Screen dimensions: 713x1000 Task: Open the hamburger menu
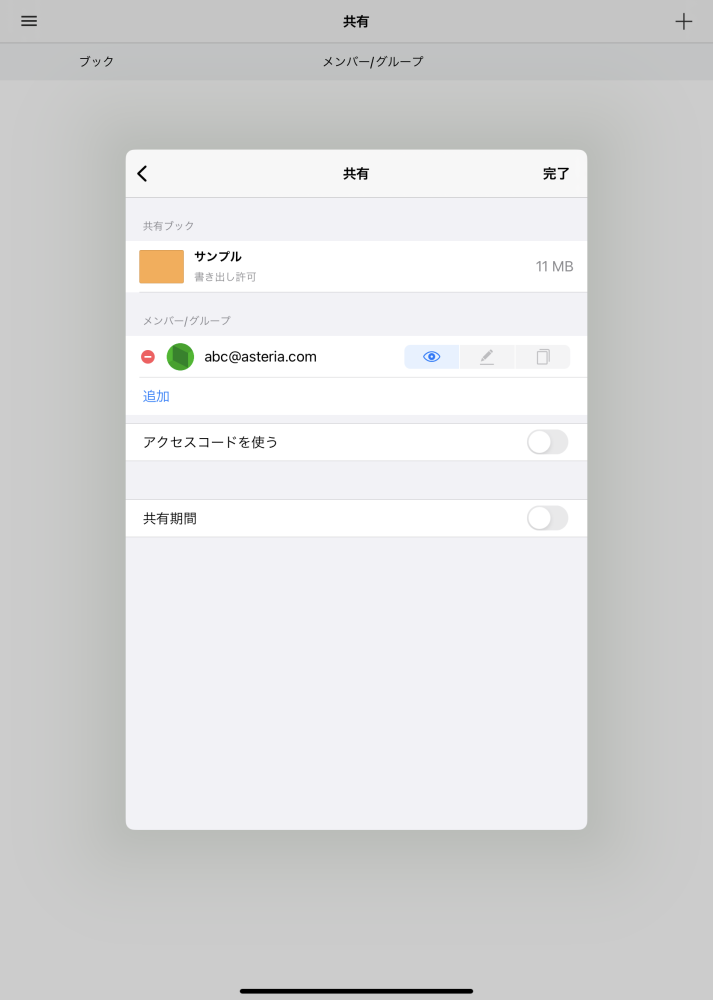coord(29,21)
